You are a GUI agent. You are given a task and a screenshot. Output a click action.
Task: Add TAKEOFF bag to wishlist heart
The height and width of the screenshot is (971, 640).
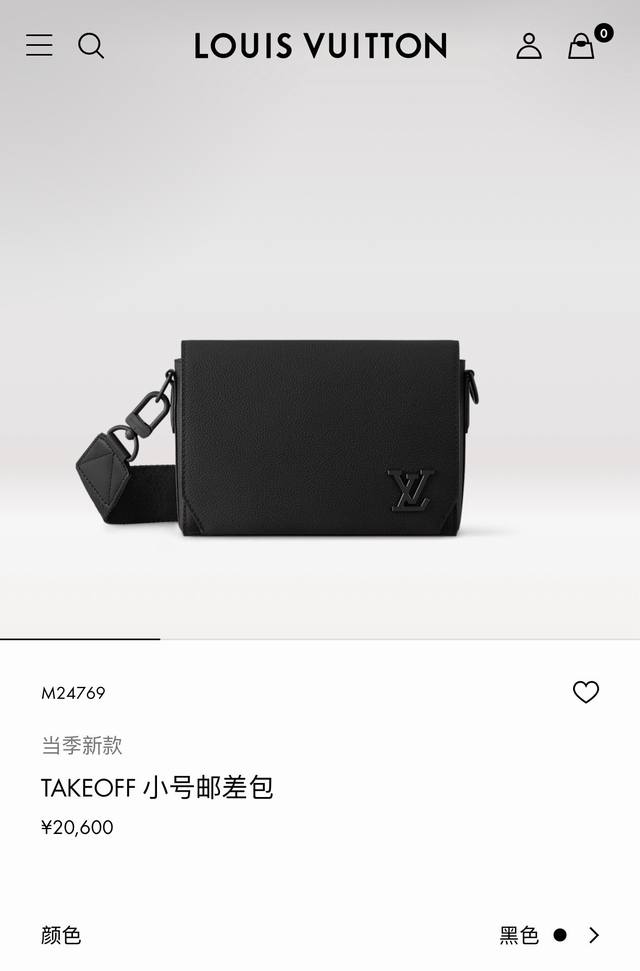(586, 692)
